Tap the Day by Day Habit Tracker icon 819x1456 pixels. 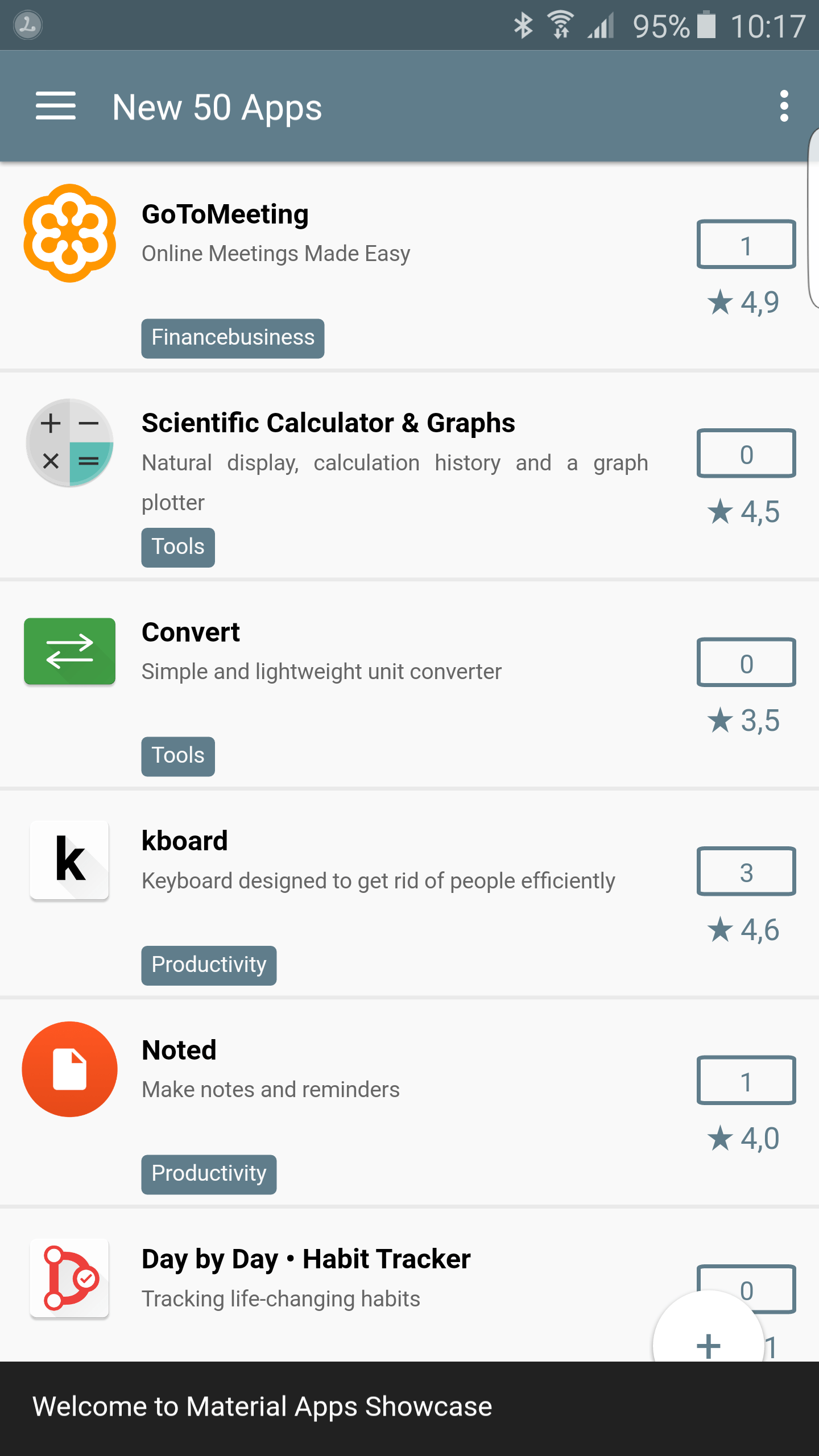69,1278
